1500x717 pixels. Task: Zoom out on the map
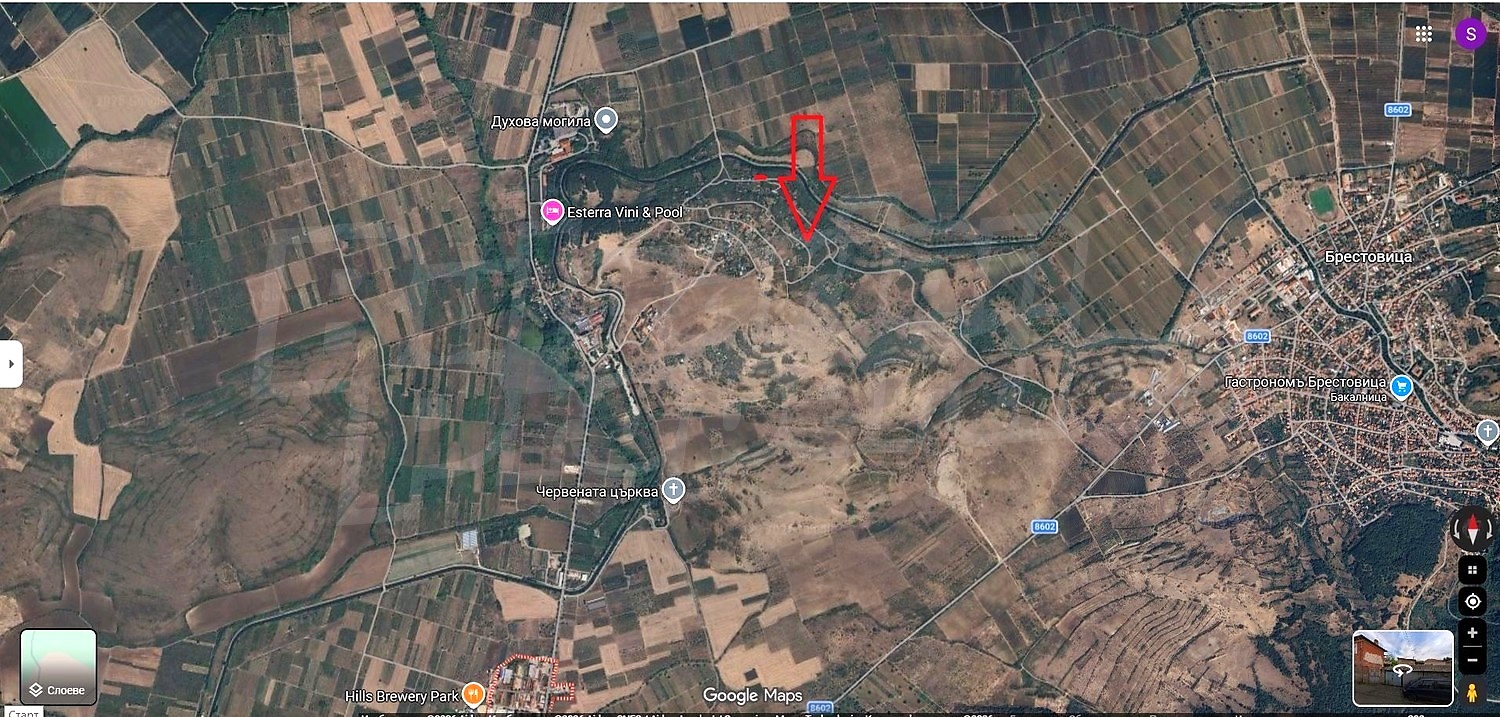pyautogui.click(x=1472, y=660)
